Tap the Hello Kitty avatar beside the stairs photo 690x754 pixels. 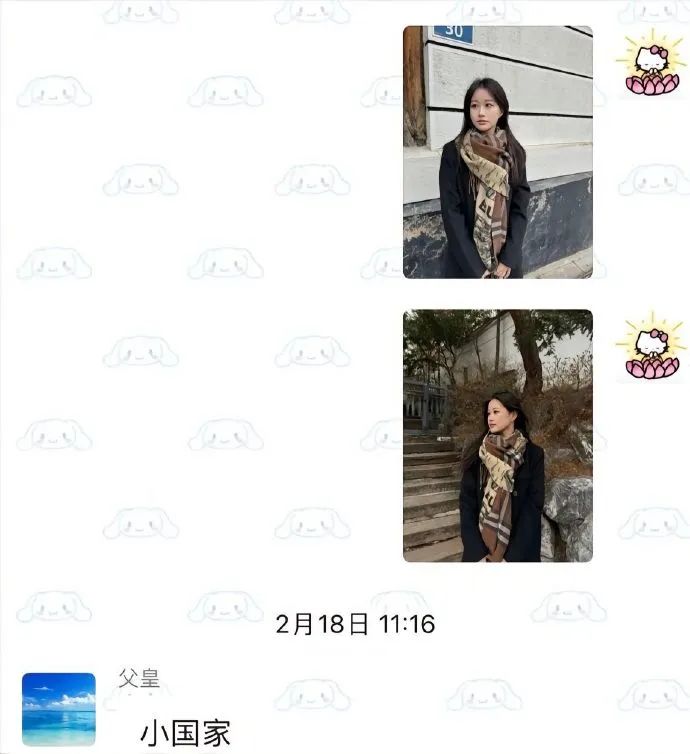click(651, 348)
